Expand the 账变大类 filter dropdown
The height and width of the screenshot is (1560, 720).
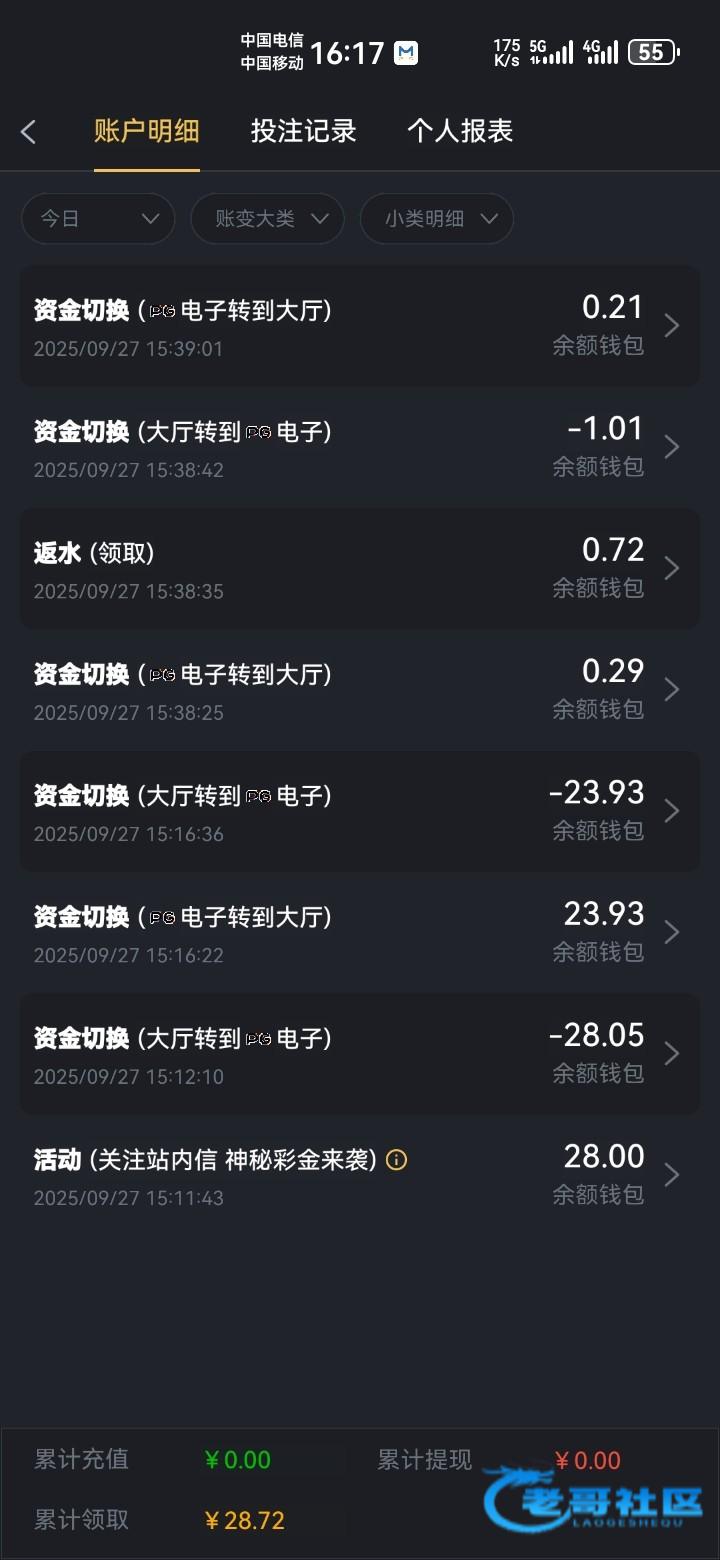[267, 218]
